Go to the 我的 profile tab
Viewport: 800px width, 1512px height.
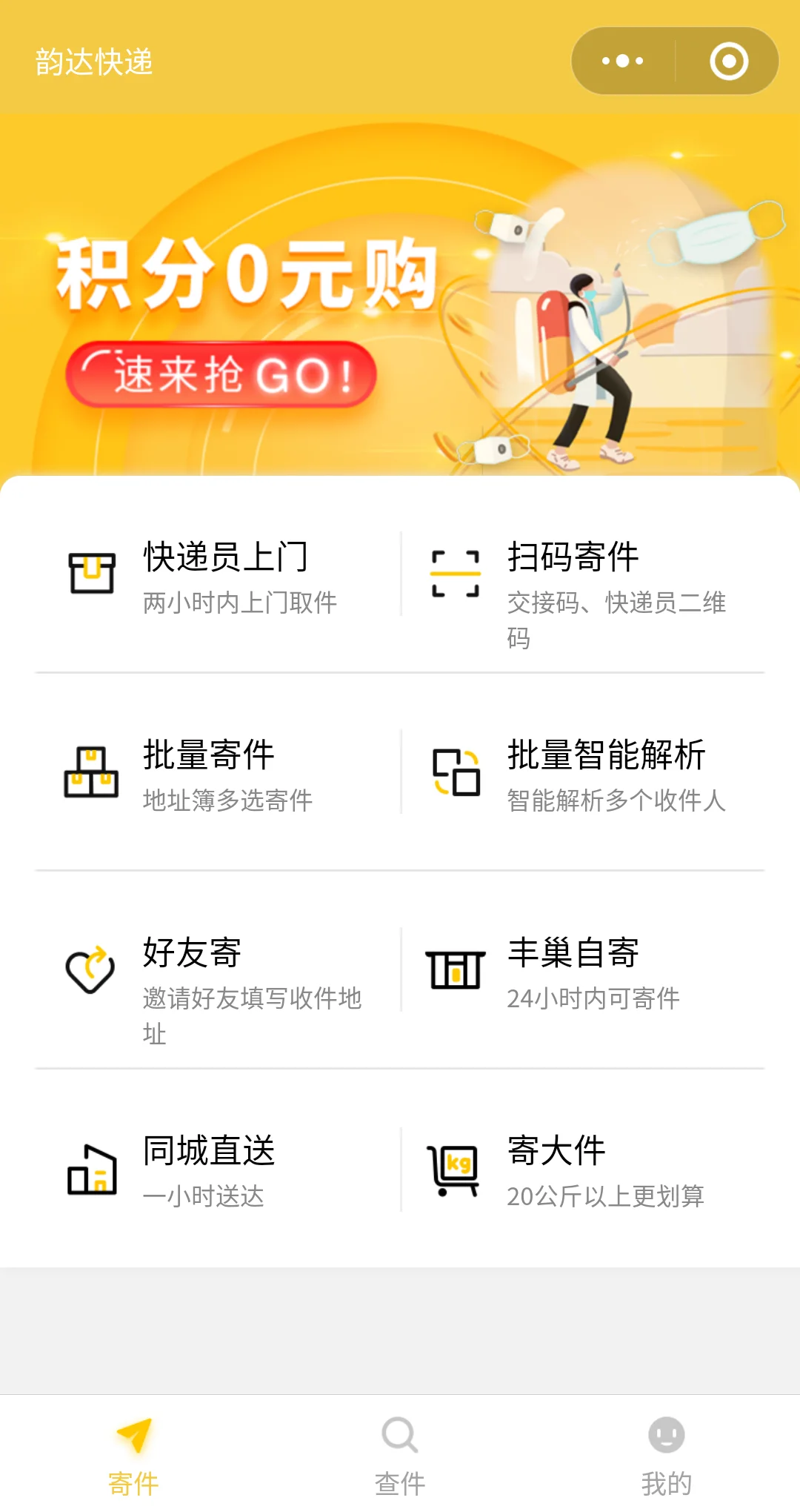[667, 1454]
